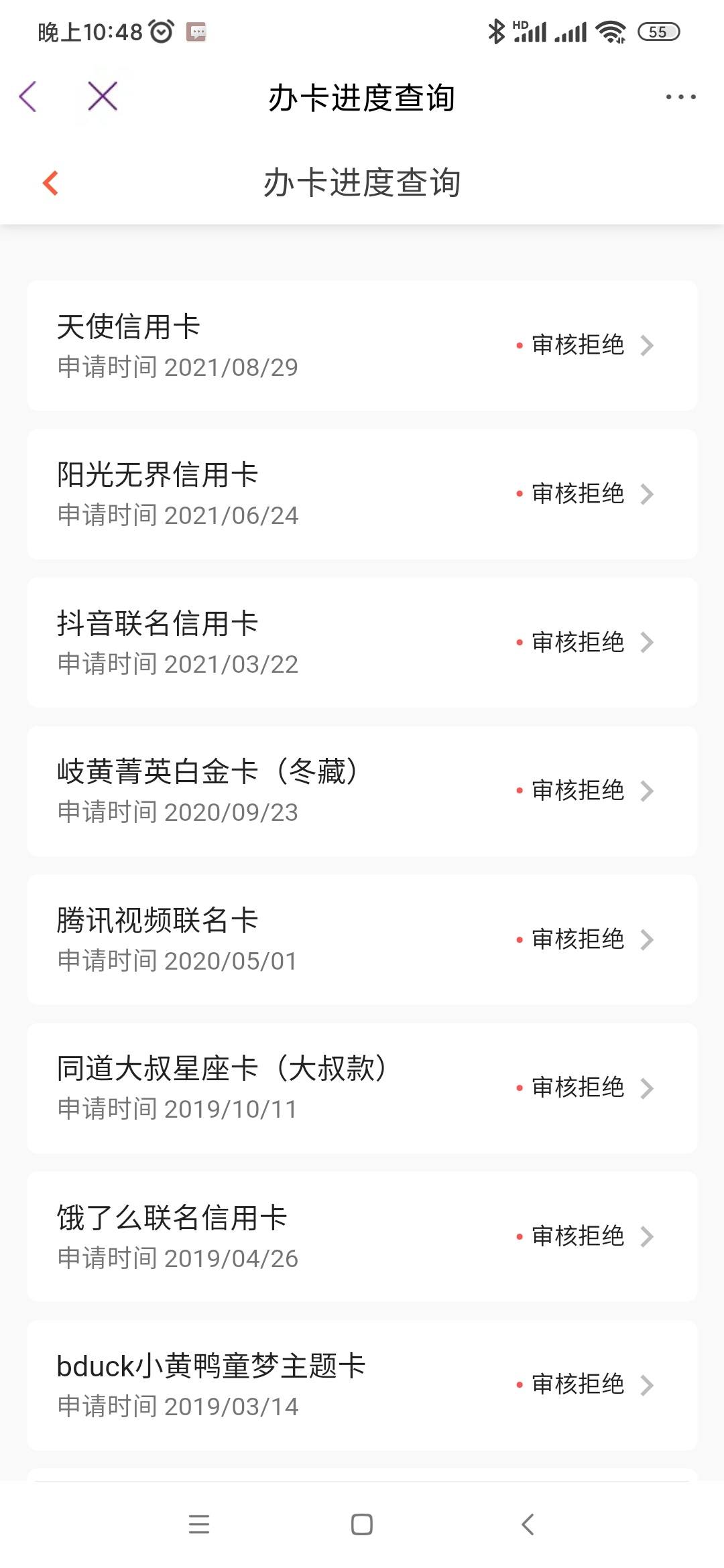Open bduck小黄鸭童梦主题卡 application details
Screen dimensions: 724x1568
click(x=362, y=1385)
